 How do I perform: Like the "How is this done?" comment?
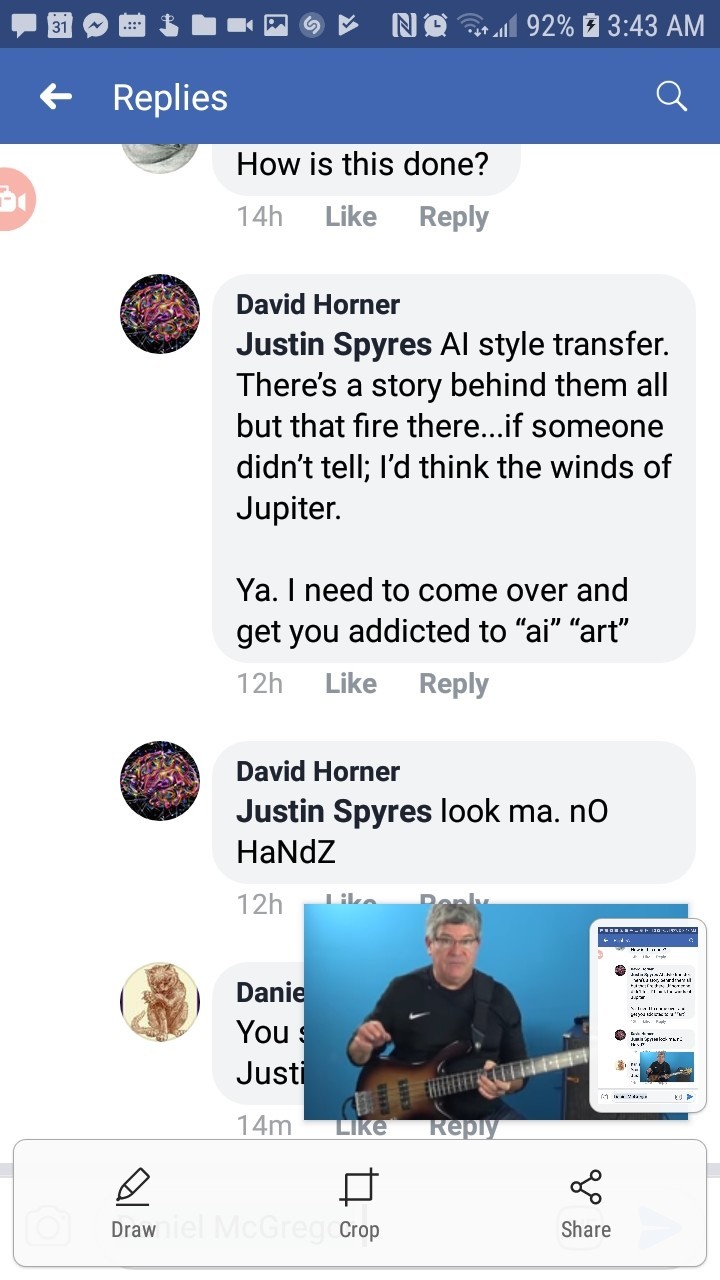click(x=351, y=216)
